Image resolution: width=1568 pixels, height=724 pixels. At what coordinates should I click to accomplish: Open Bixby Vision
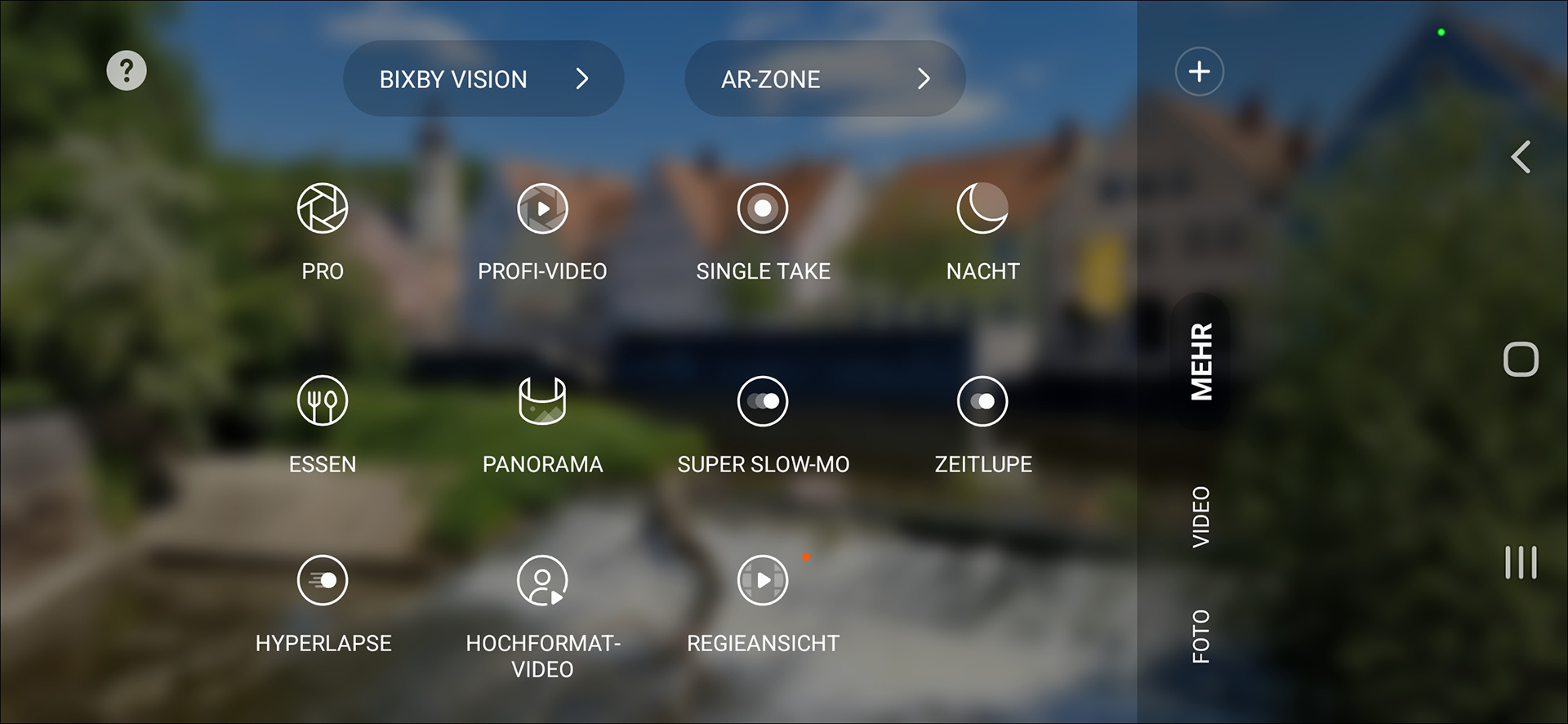pos(483,78)
